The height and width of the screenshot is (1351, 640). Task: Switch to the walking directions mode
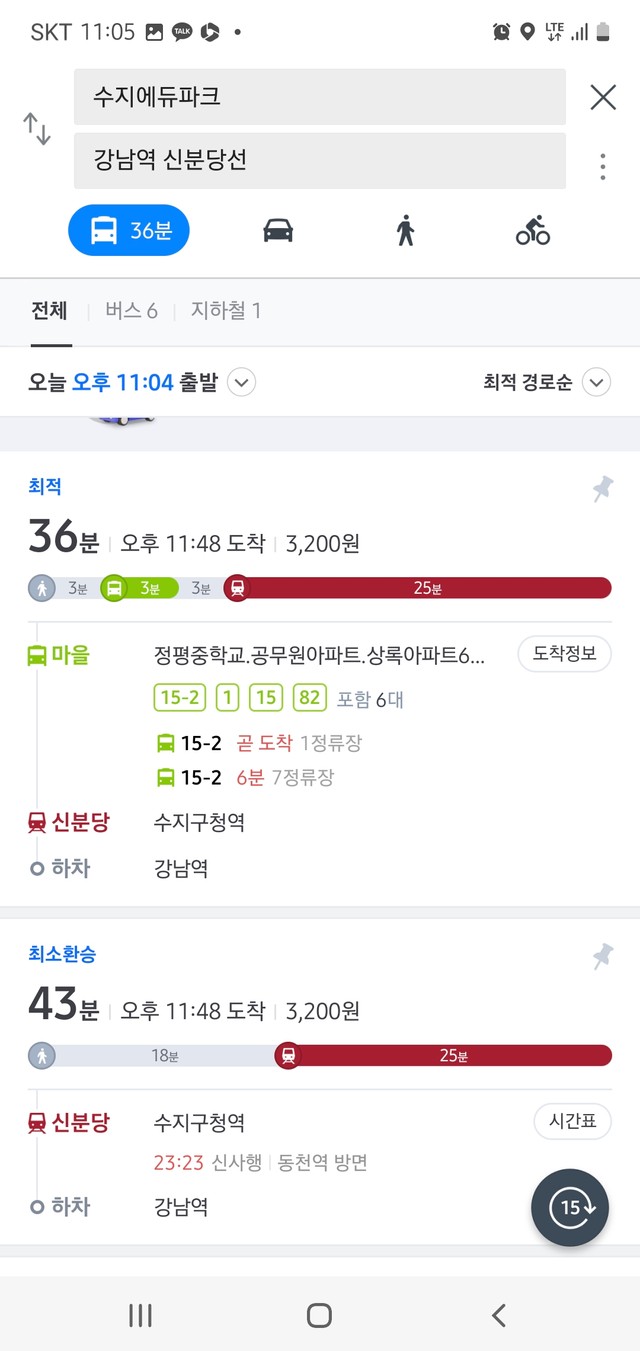(405, 230)
